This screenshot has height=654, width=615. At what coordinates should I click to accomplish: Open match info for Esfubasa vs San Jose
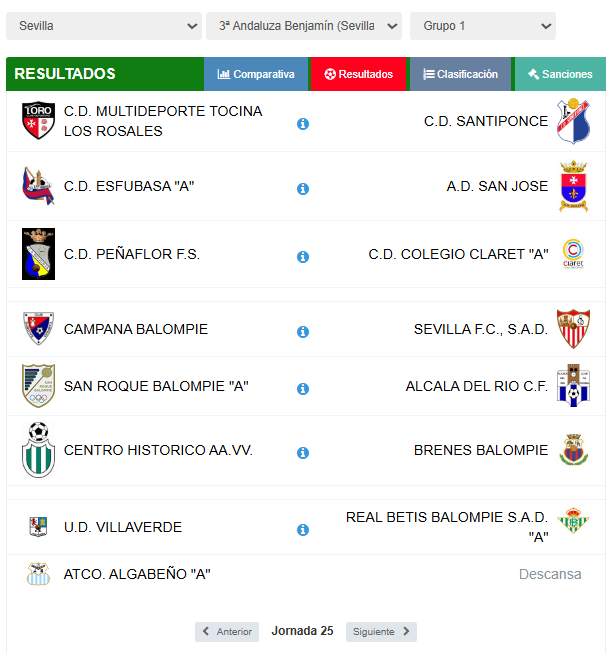[x=303, y=189]
